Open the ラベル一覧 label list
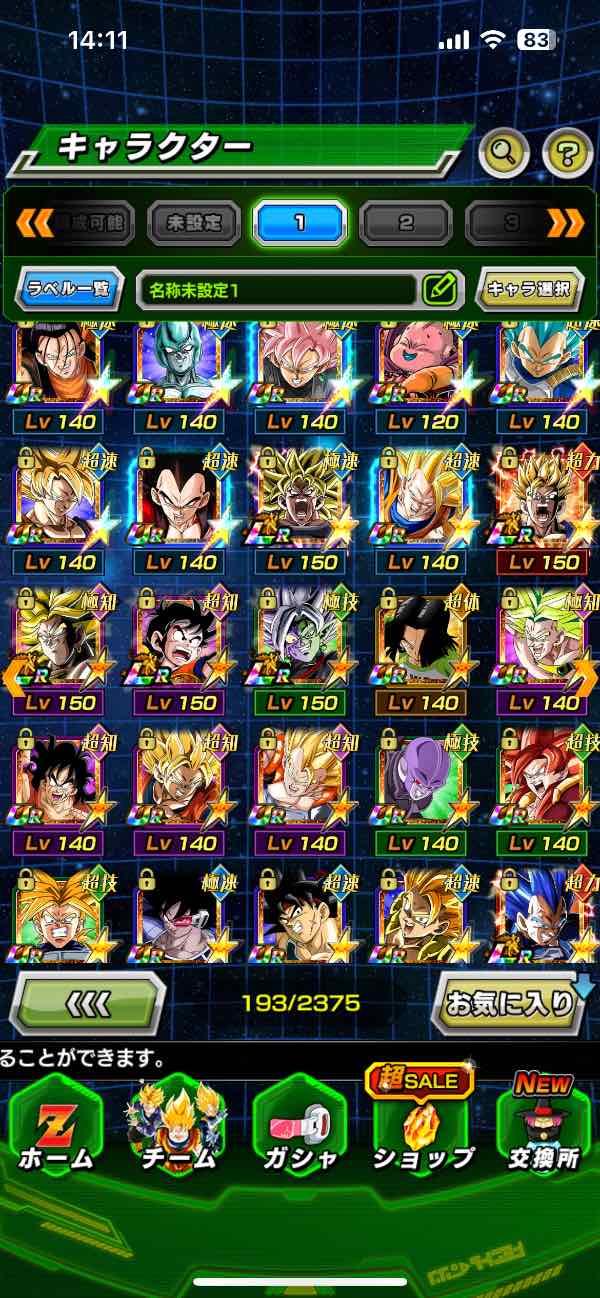Viewport: 600px width, 1298px height. pos(70,290)
